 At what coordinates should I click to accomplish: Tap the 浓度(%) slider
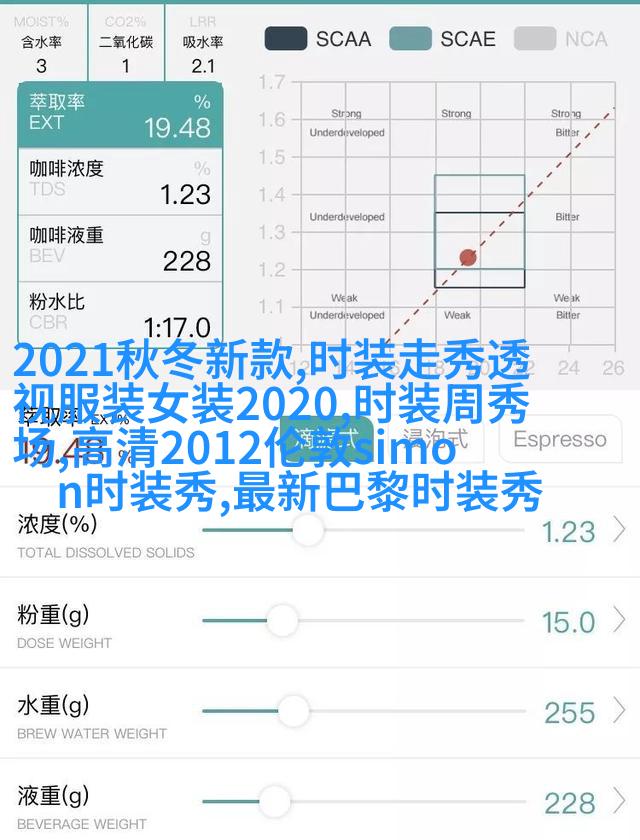coord(307,530)
